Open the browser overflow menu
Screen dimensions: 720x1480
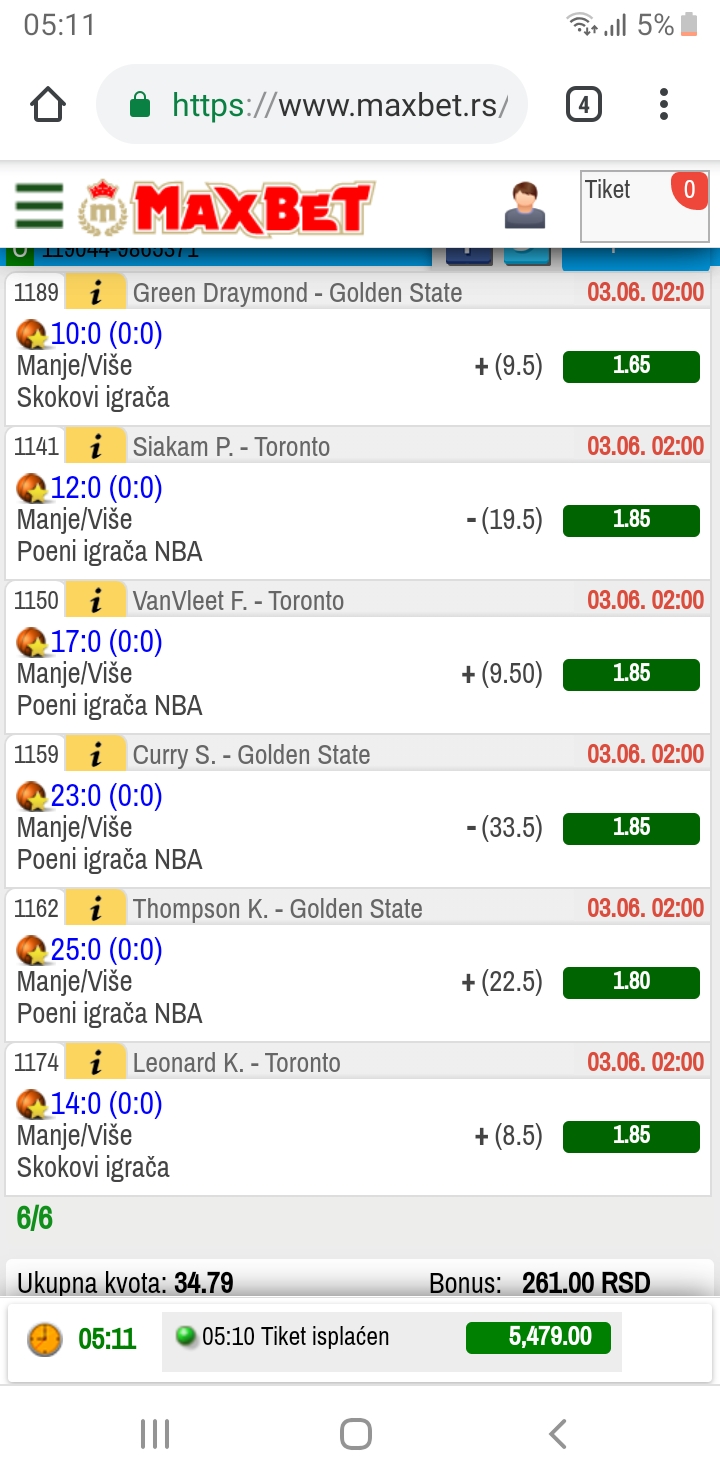[x=664, y=104]
